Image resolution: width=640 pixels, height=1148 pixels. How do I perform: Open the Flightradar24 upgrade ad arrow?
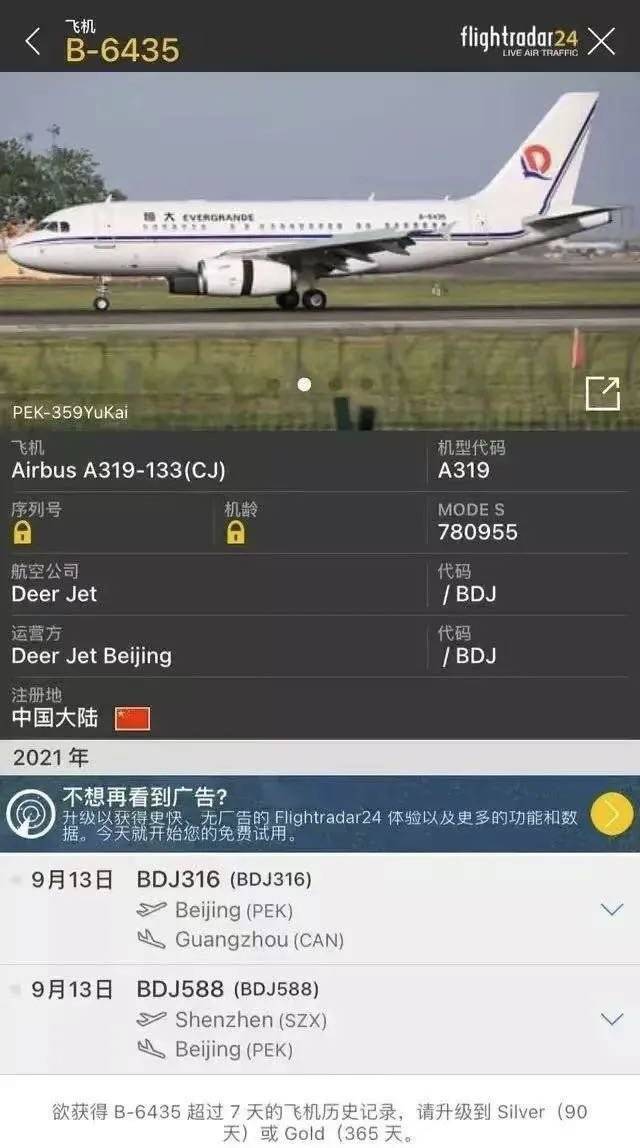click(611, 814)
